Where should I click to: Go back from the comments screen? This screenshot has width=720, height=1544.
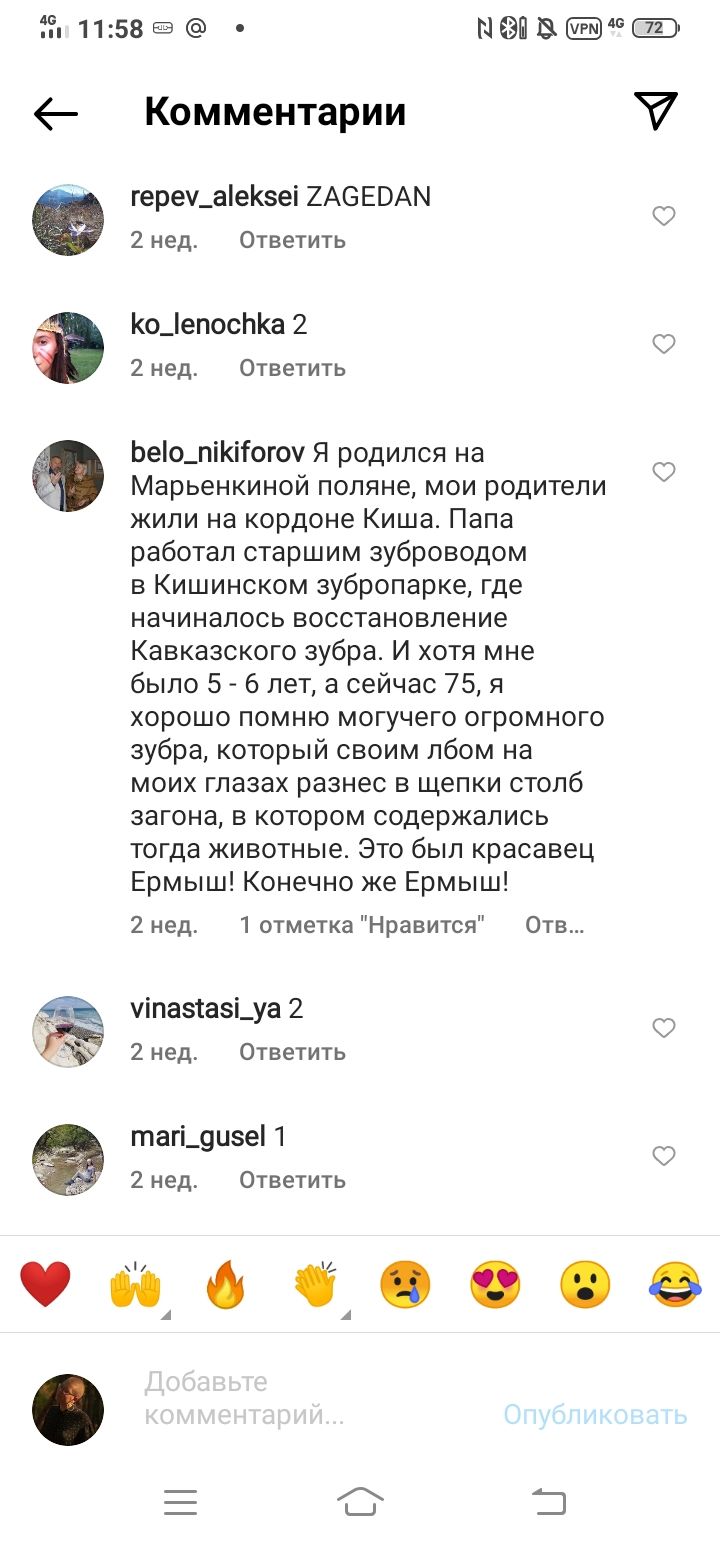pyautogui.click(x=56, y=113)
